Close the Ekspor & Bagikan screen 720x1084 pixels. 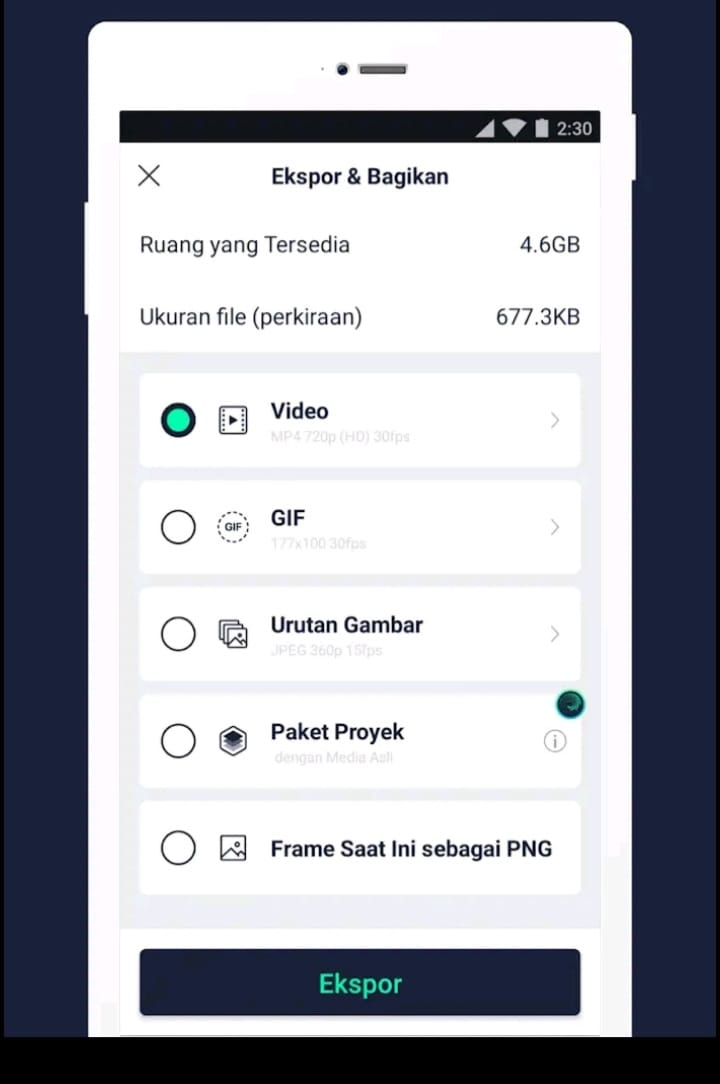pyautogui.click(x=149, y=176)
